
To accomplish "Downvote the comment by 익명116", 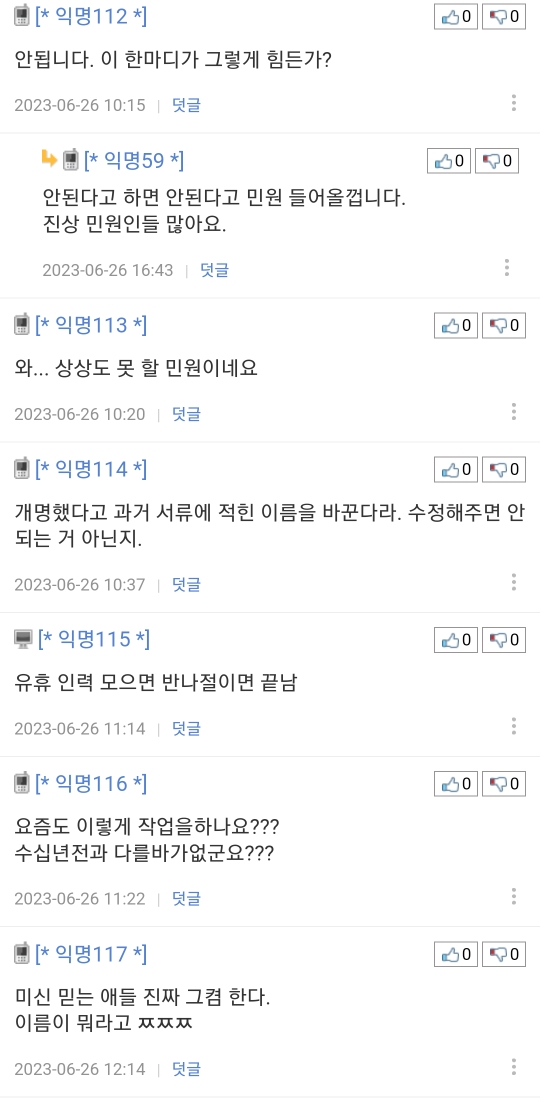I will click(x=503, y=784).
